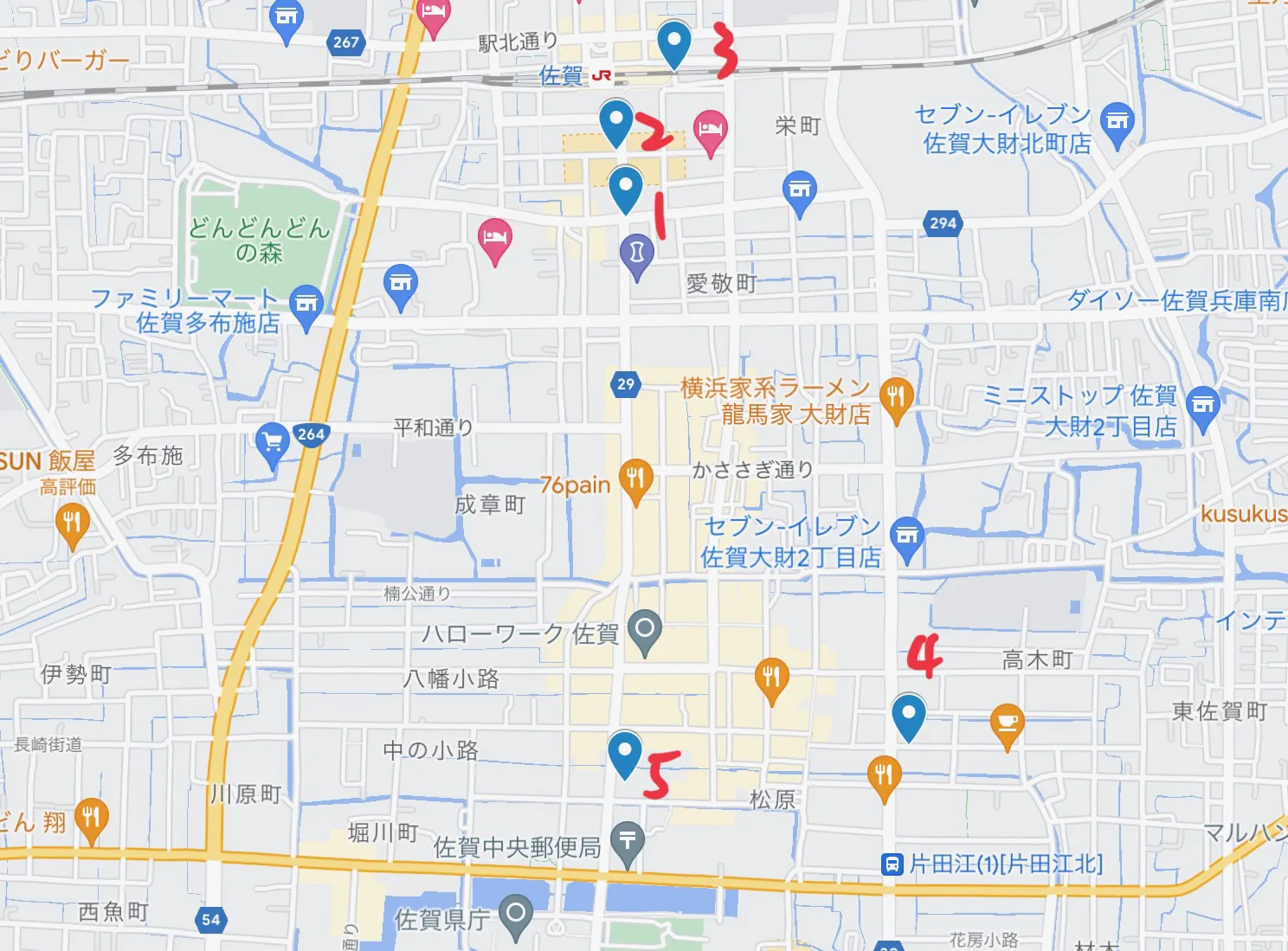
Task: Select the 佐賀県庁 marker
Action: coord(516,914)
